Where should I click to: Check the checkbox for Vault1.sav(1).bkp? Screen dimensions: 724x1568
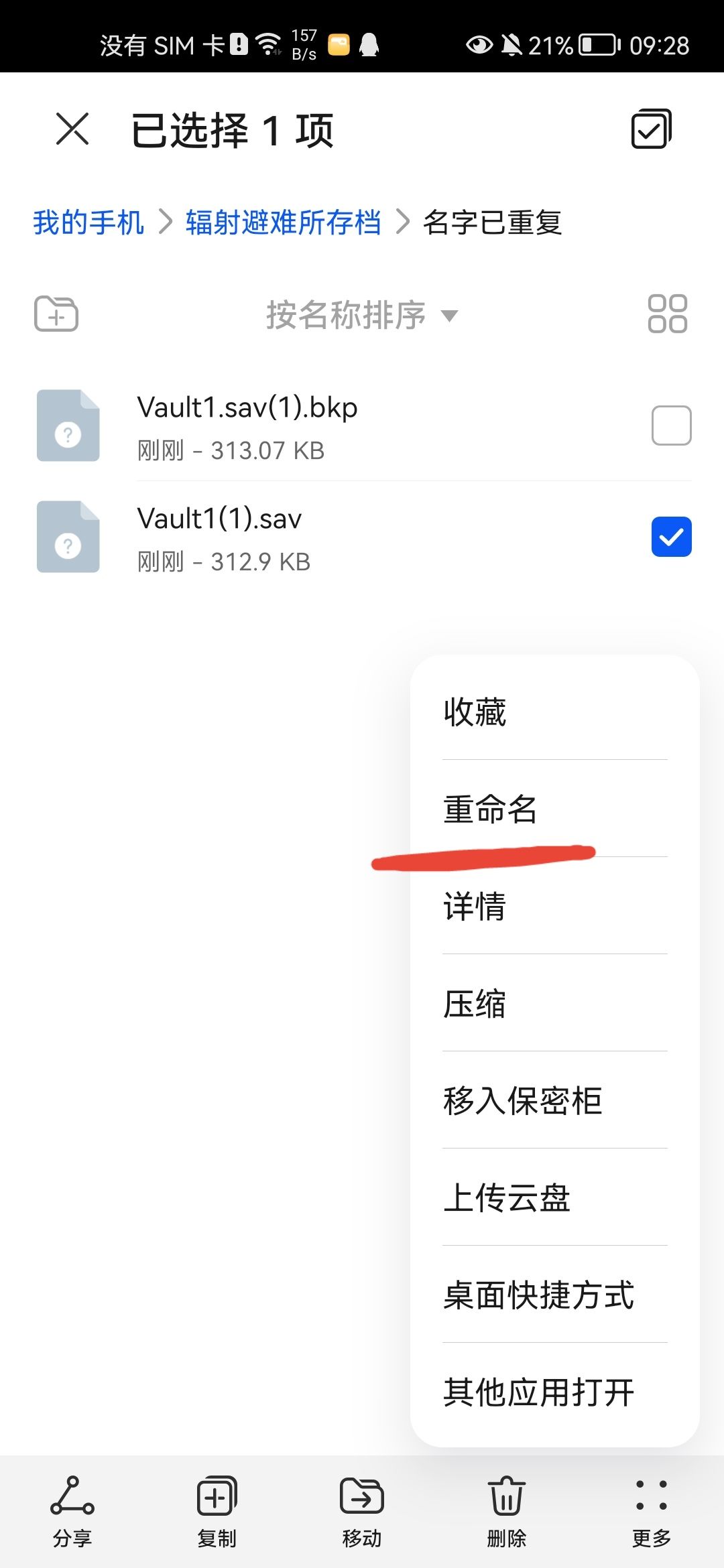(x=670, y=425)
